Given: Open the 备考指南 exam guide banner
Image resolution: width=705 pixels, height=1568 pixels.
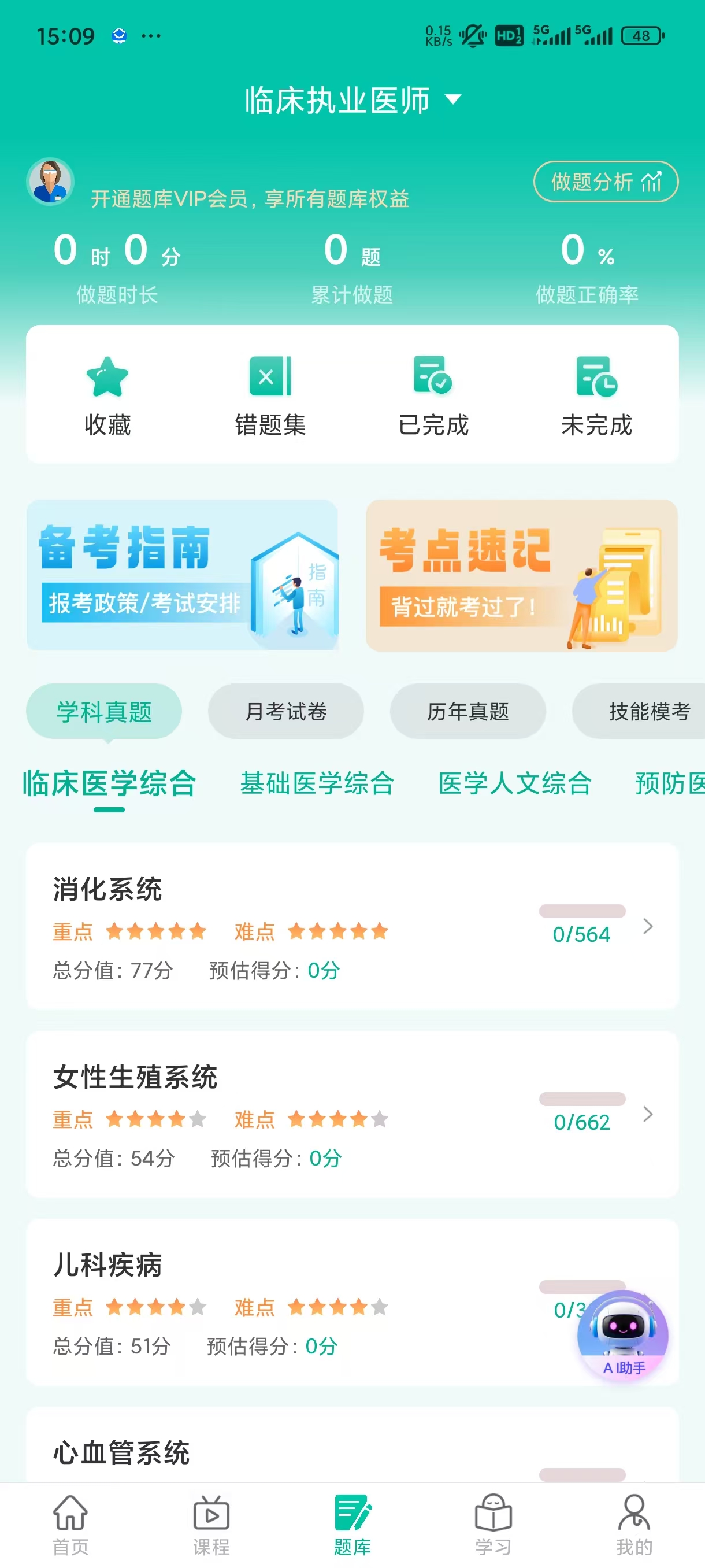Looking at the screenshot, I should pos(183,575).
